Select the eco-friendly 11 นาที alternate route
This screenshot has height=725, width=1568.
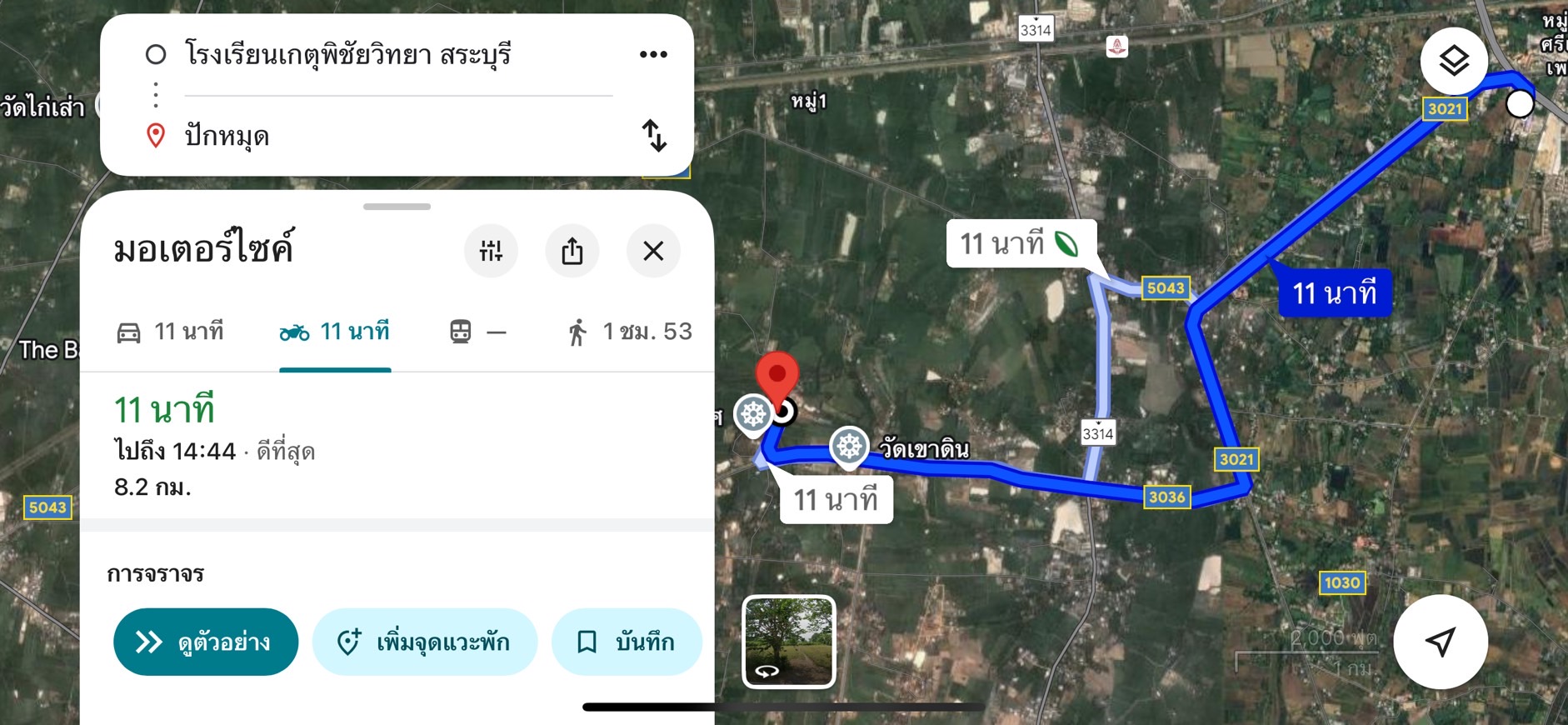point(1020,243)
